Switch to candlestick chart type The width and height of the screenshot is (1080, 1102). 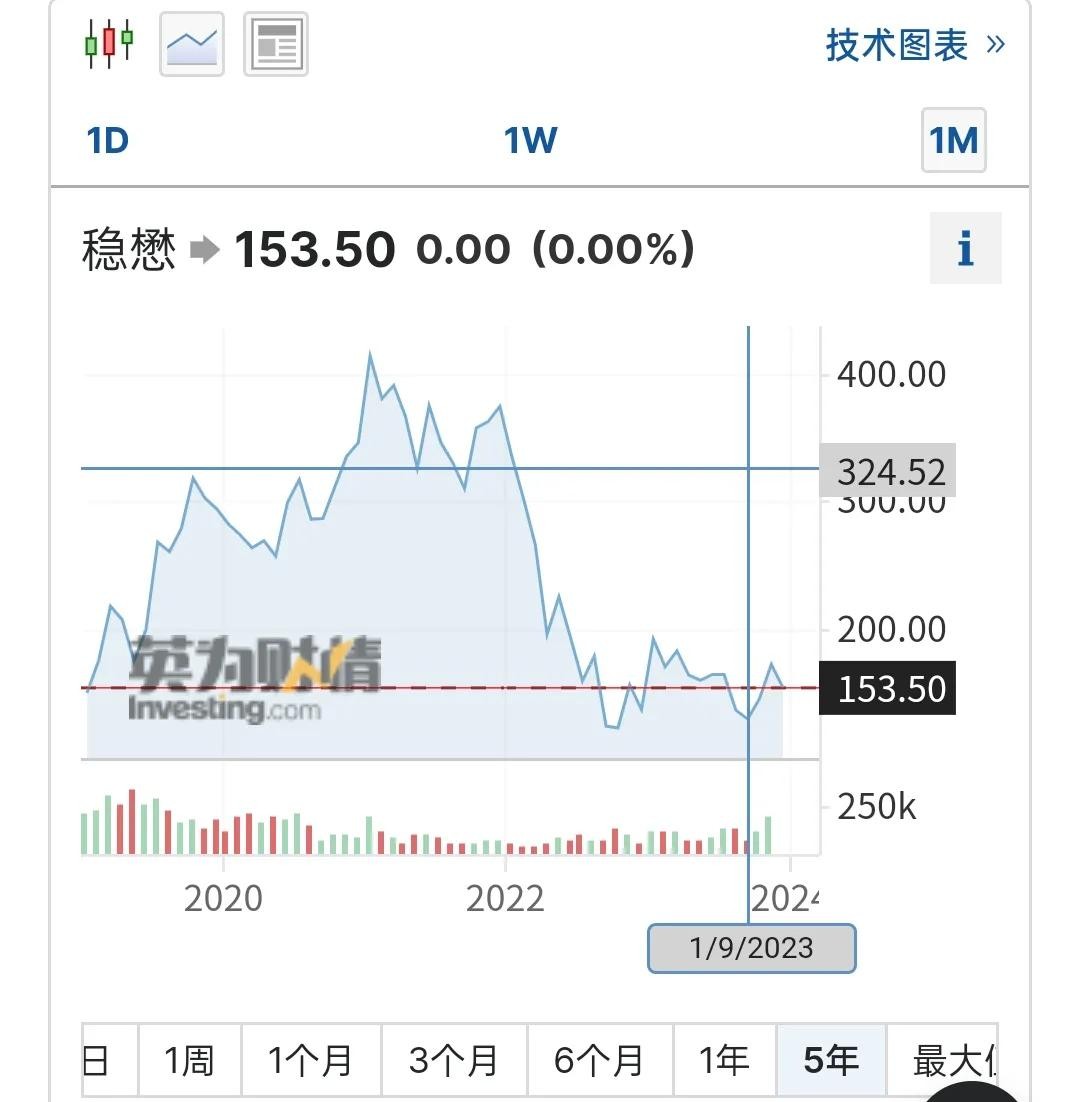tap(109, 44)
